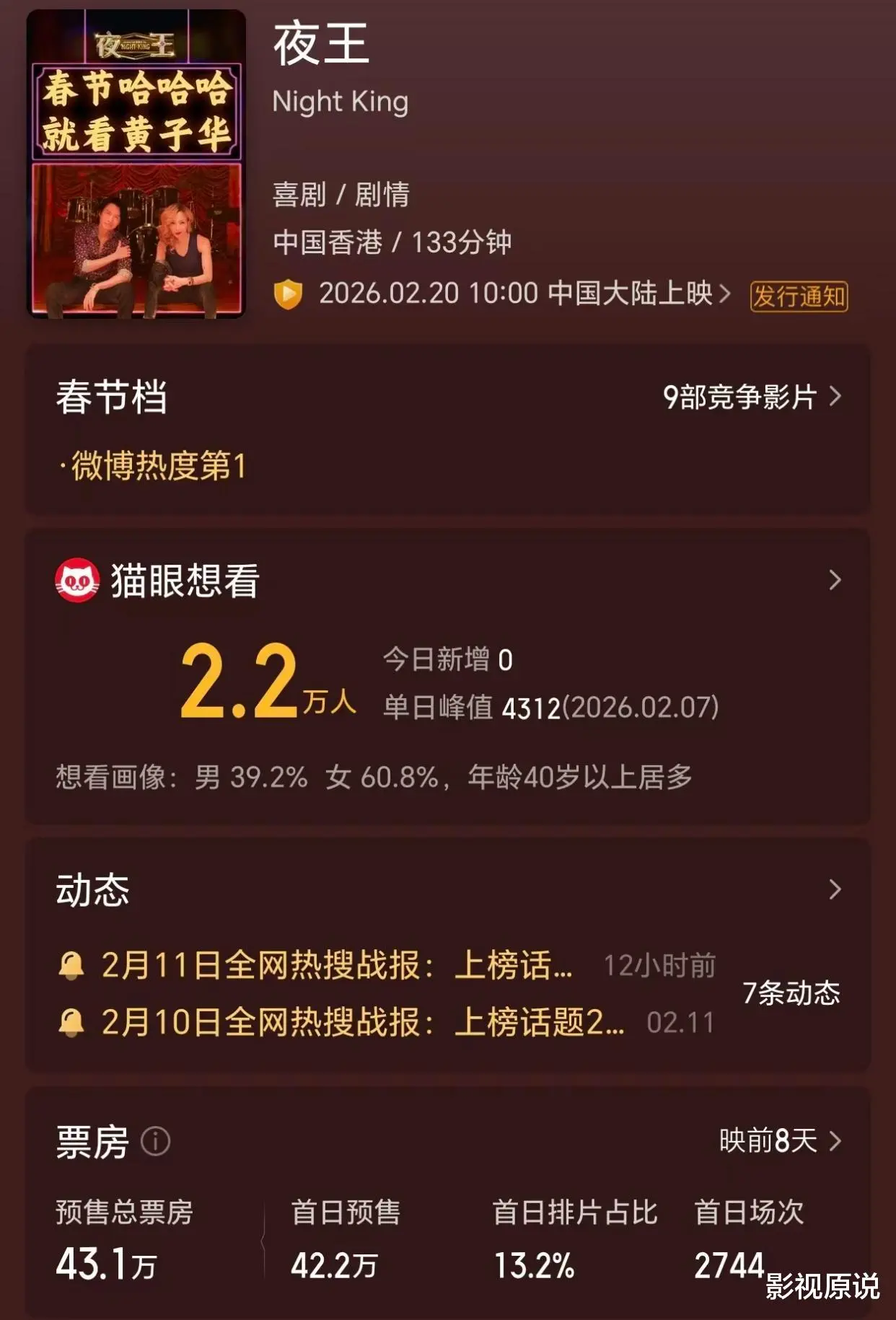View the 9部竞争影片 list
896x1320 pixels.
(x=751, y=397)
